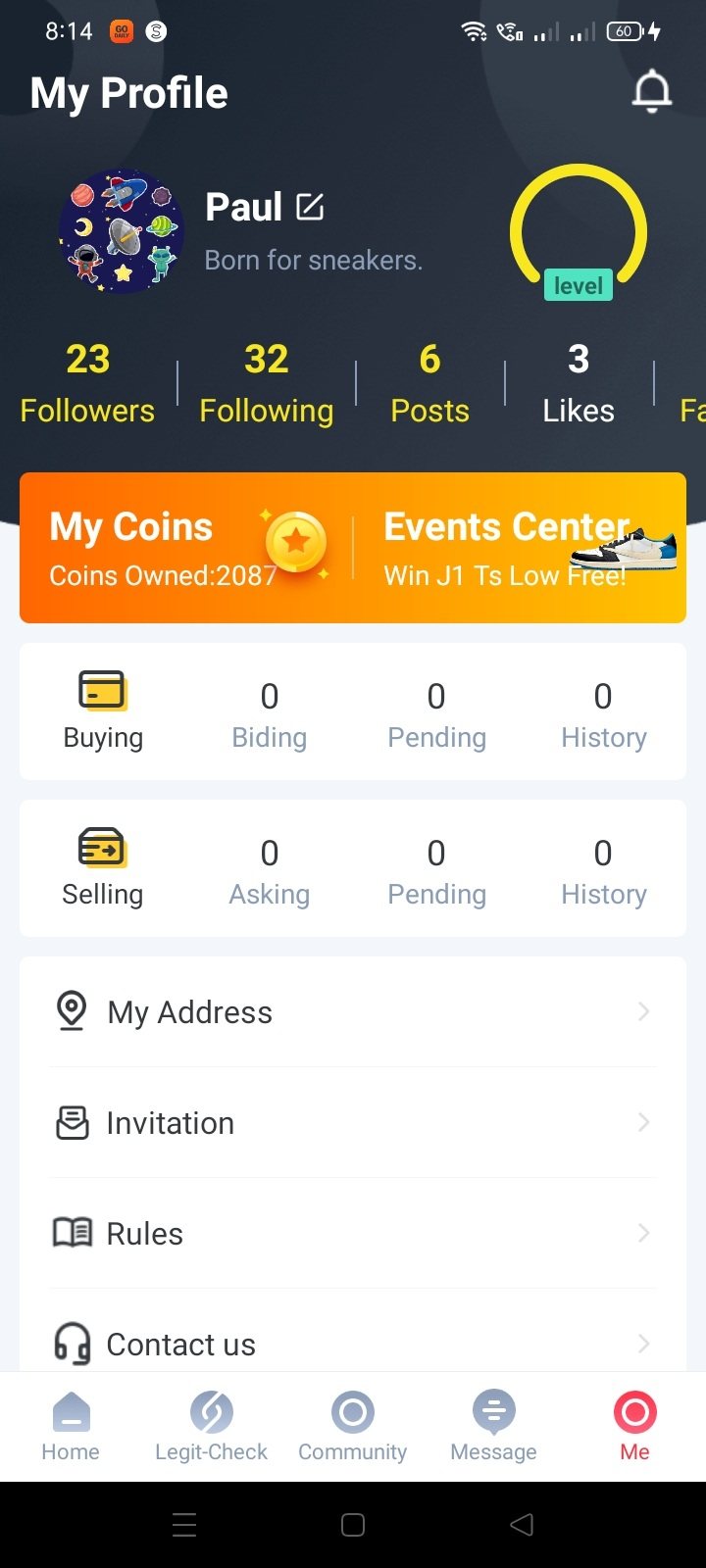
Task: Open Selling Asking listings
Action: [x=270, y=871]
